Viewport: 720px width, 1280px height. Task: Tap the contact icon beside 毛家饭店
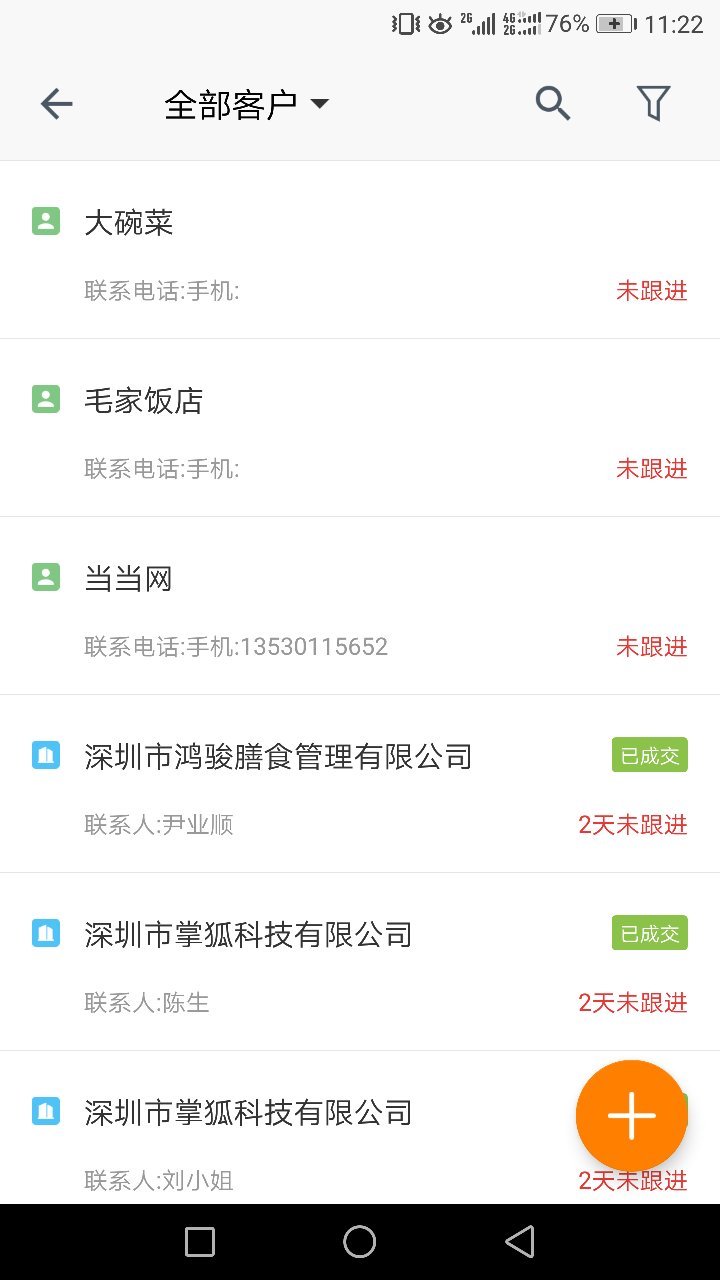(45, 398)
